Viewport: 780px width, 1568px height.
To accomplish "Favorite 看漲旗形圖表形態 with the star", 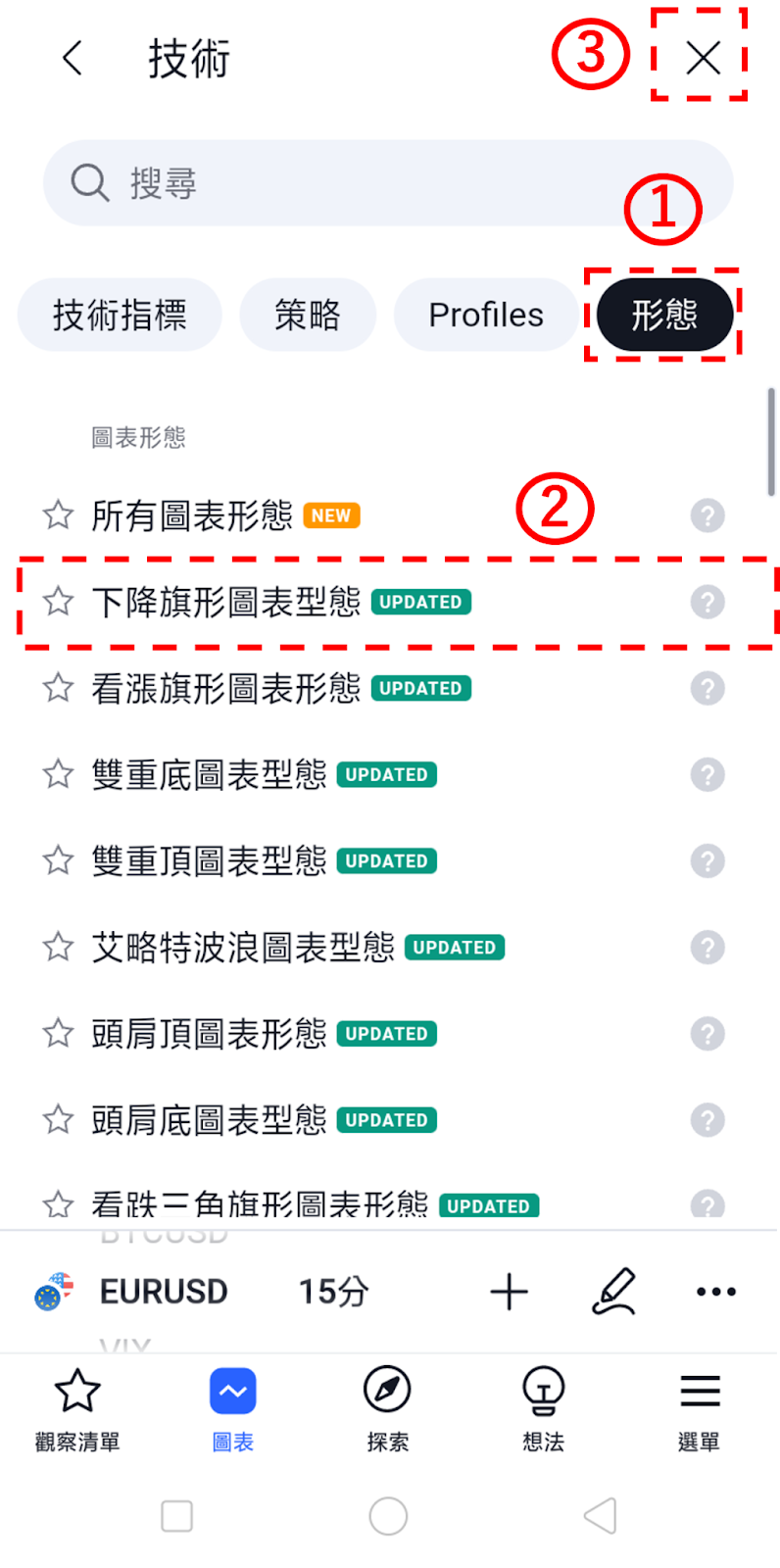I will pyautogui.click(x=58, y=688).
